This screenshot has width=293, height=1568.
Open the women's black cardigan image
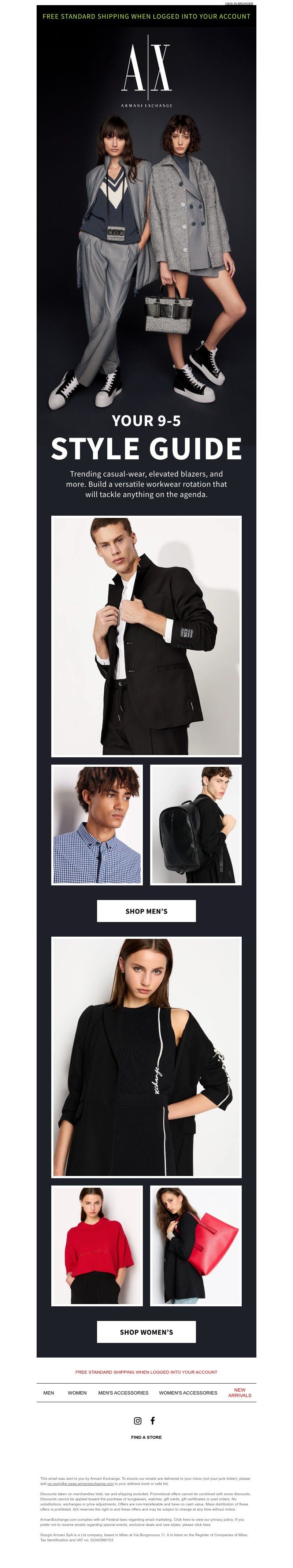pos(146,1056)
